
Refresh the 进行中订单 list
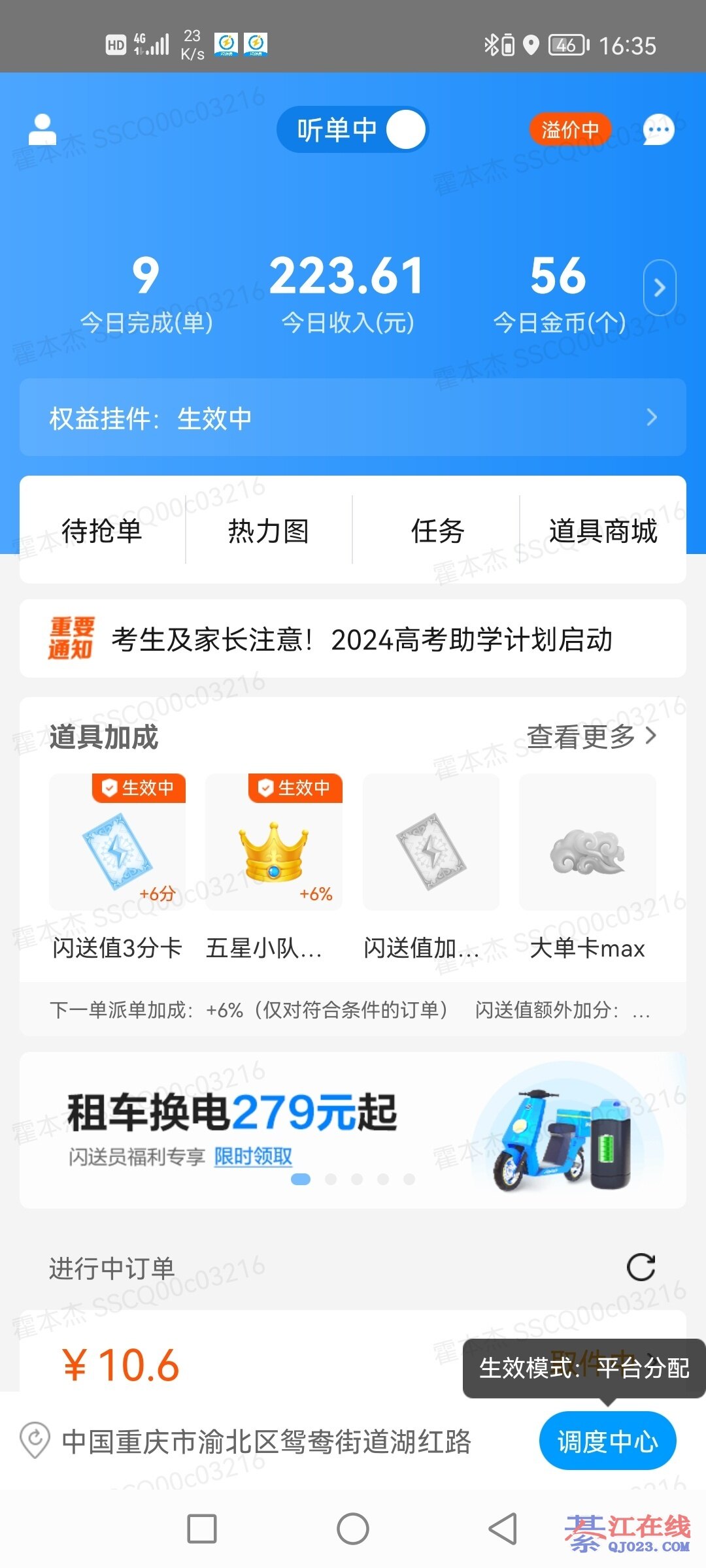point(641,1267)
